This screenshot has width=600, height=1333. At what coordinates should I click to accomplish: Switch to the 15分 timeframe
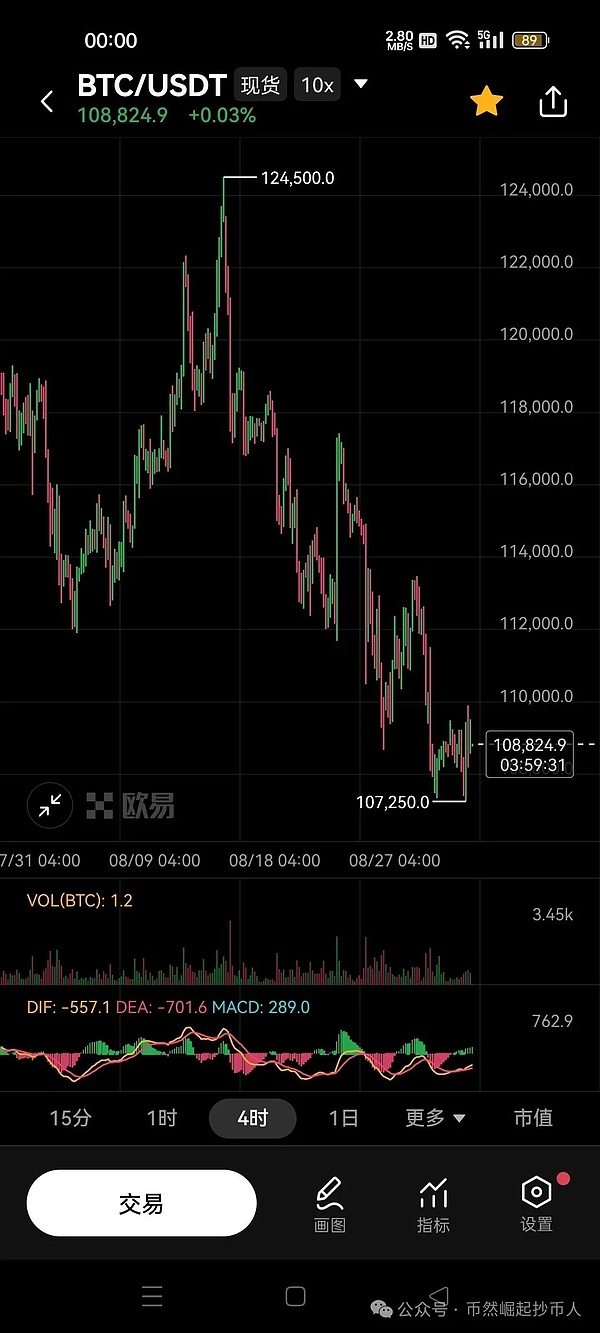pos(70,1118)
